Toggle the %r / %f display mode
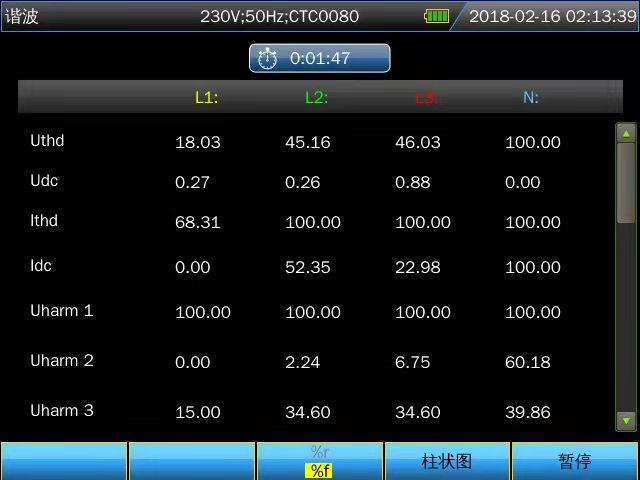Screen dimensions: 640x480 (320, 461)
